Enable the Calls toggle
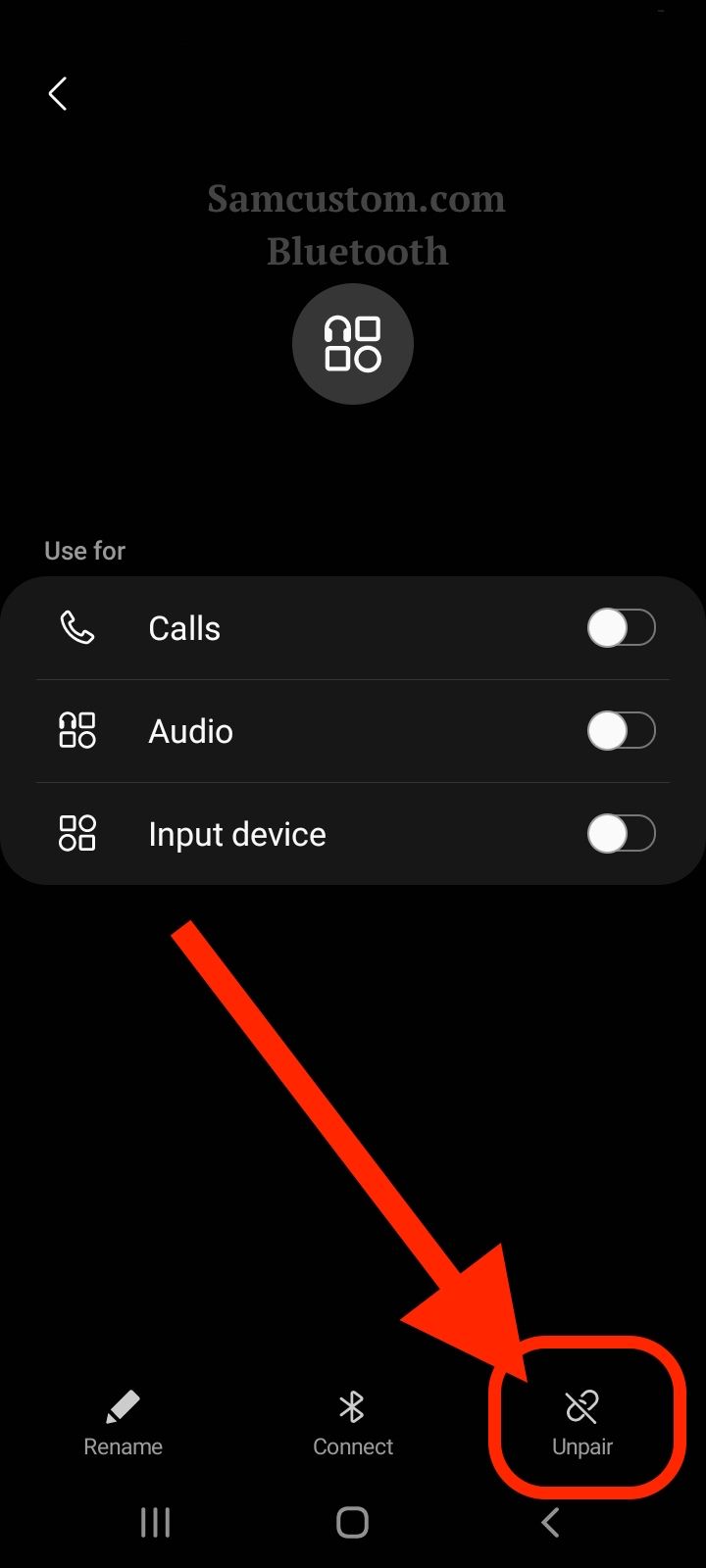 [x=622, y=628]
